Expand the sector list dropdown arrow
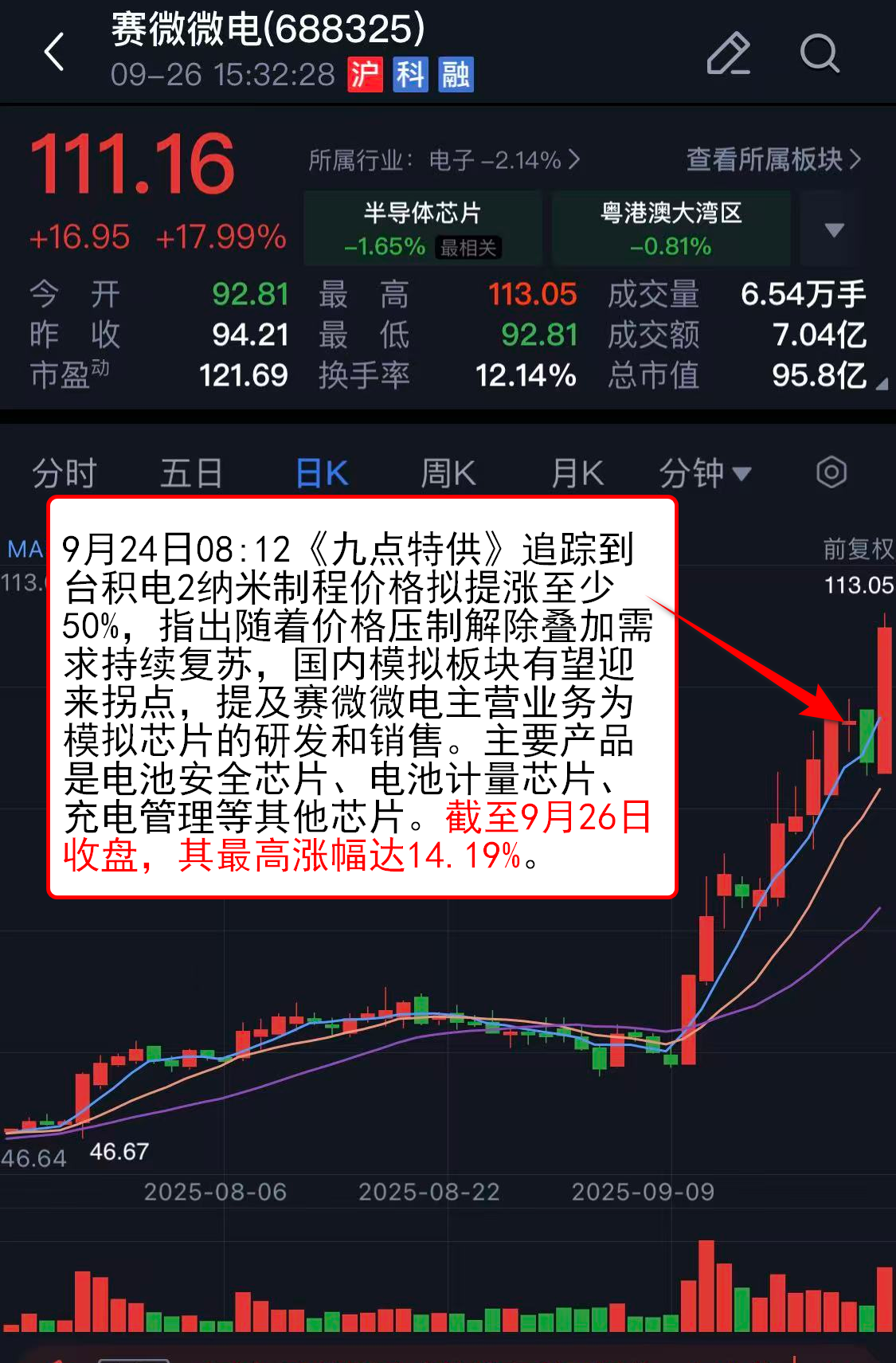896x1363 pixels. pyautogui.click(x=833, y=230)
